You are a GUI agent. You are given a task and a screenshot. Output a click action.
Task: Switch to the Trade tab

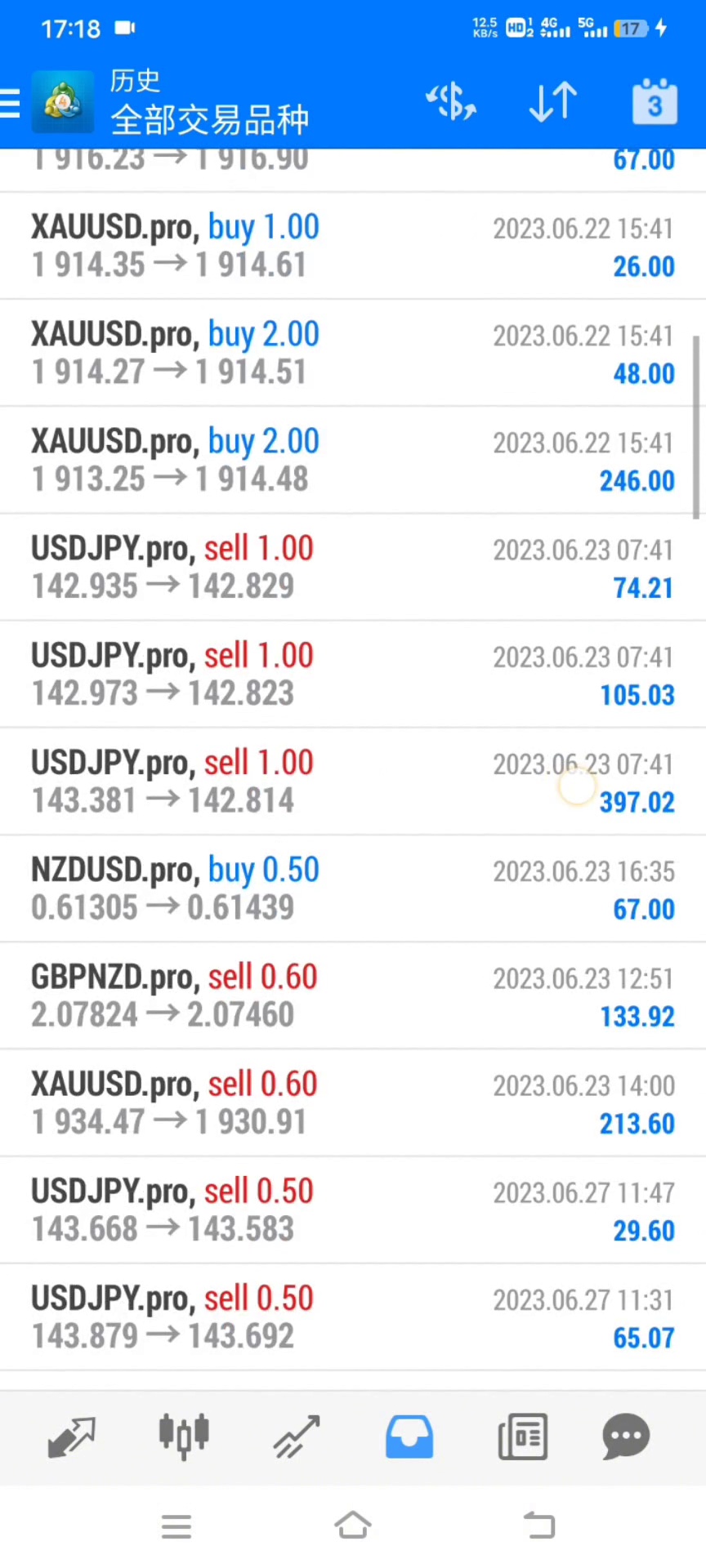297,1437
